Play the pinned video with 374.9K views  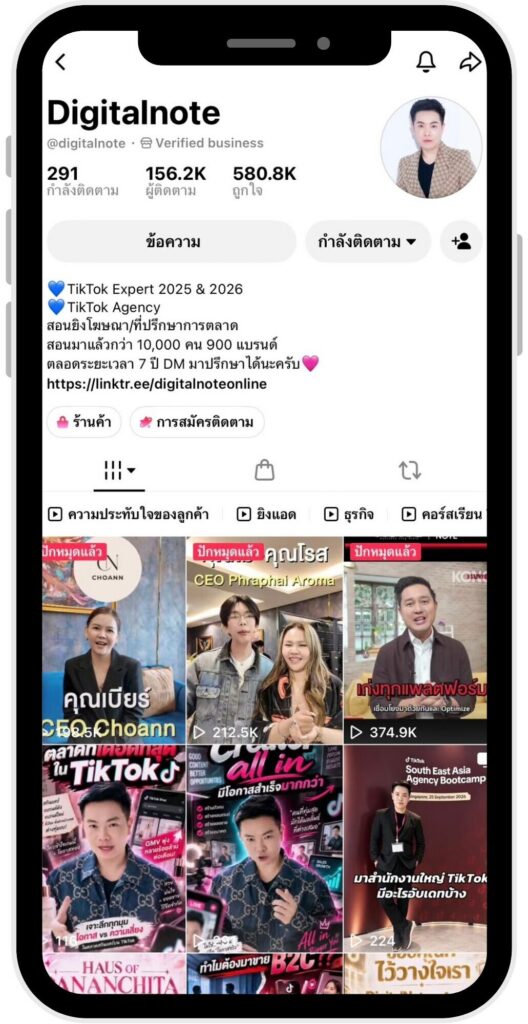(x=416, y=640)
